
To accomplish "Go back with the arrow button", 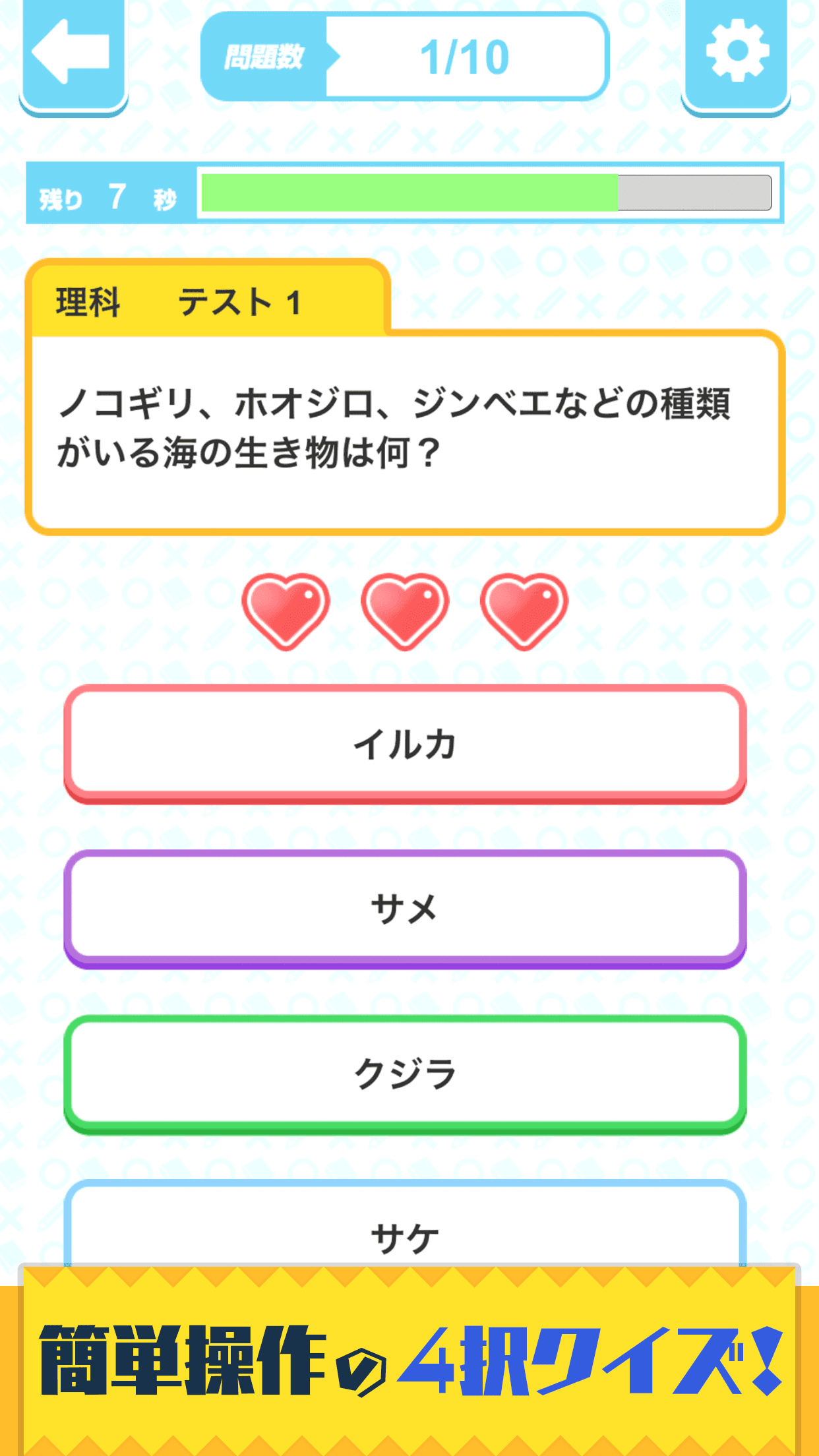I will click(x=73, y=53).
